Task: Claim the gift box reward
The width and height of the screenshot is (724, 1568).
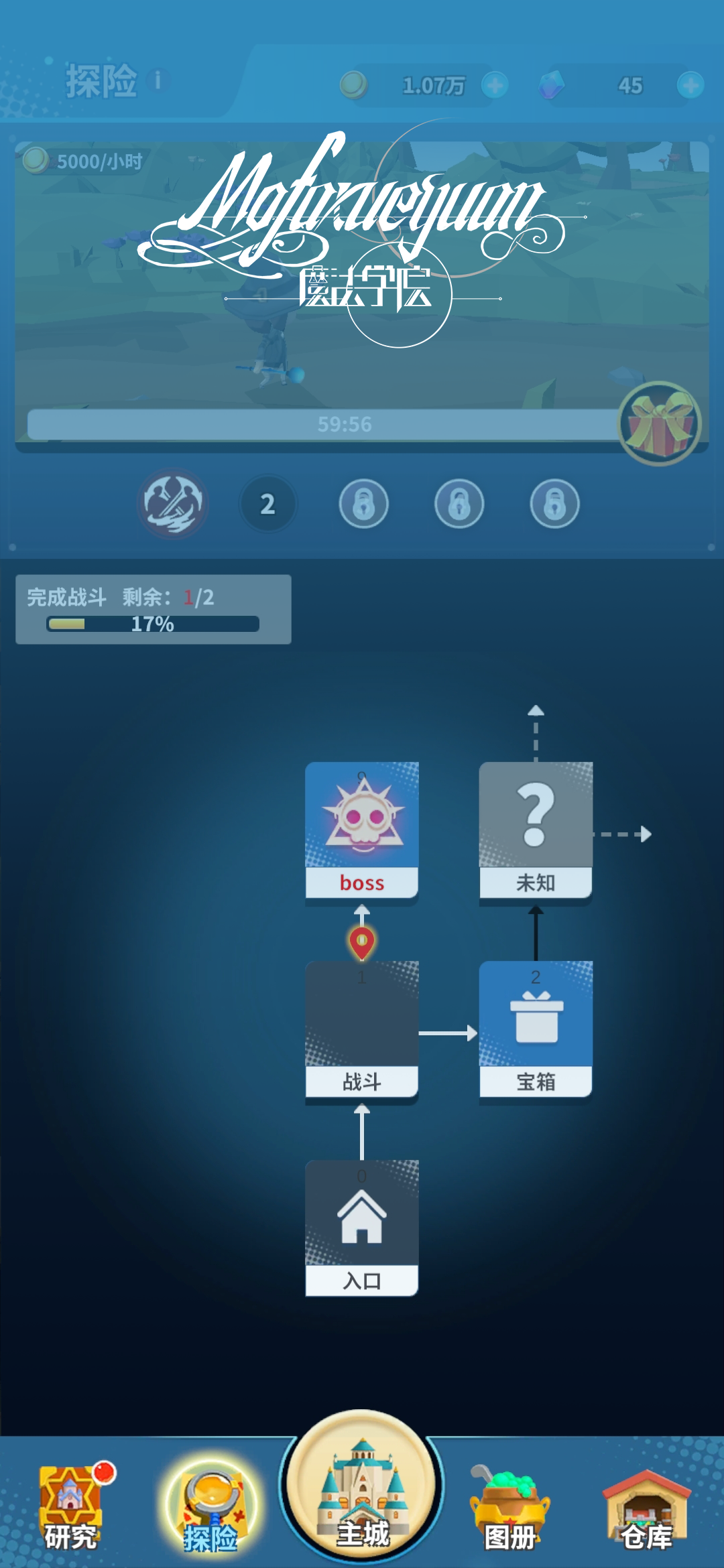Action: [660, 423]
